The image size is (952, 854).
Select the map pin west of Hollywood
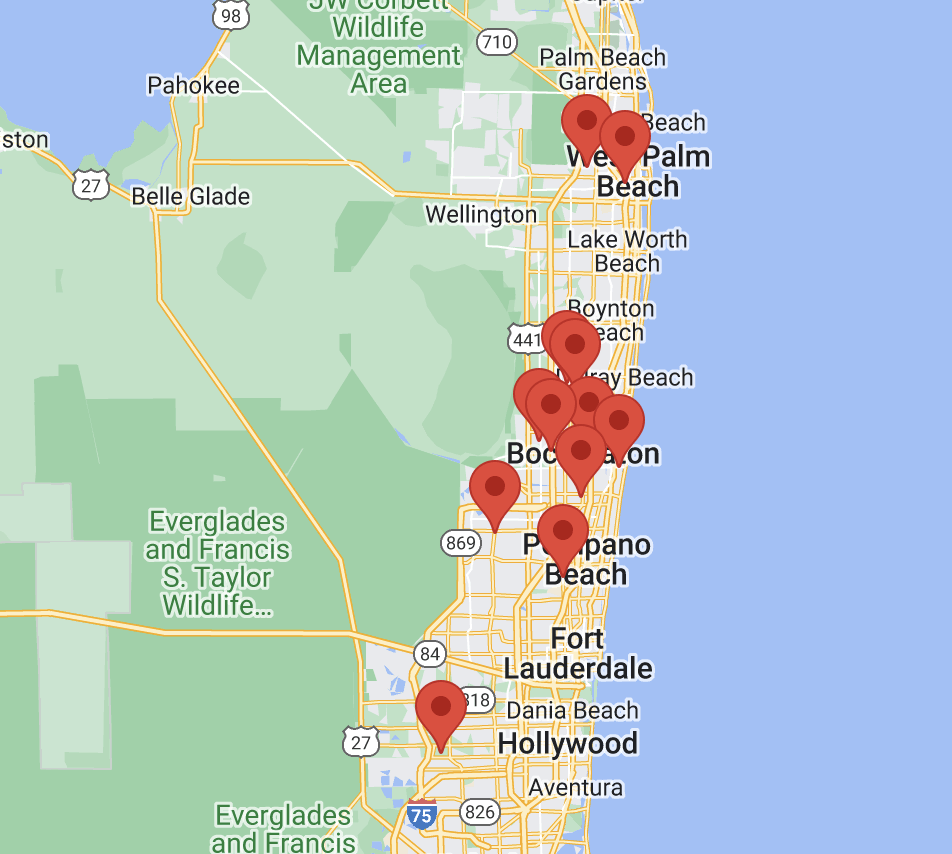coord(441,708)
